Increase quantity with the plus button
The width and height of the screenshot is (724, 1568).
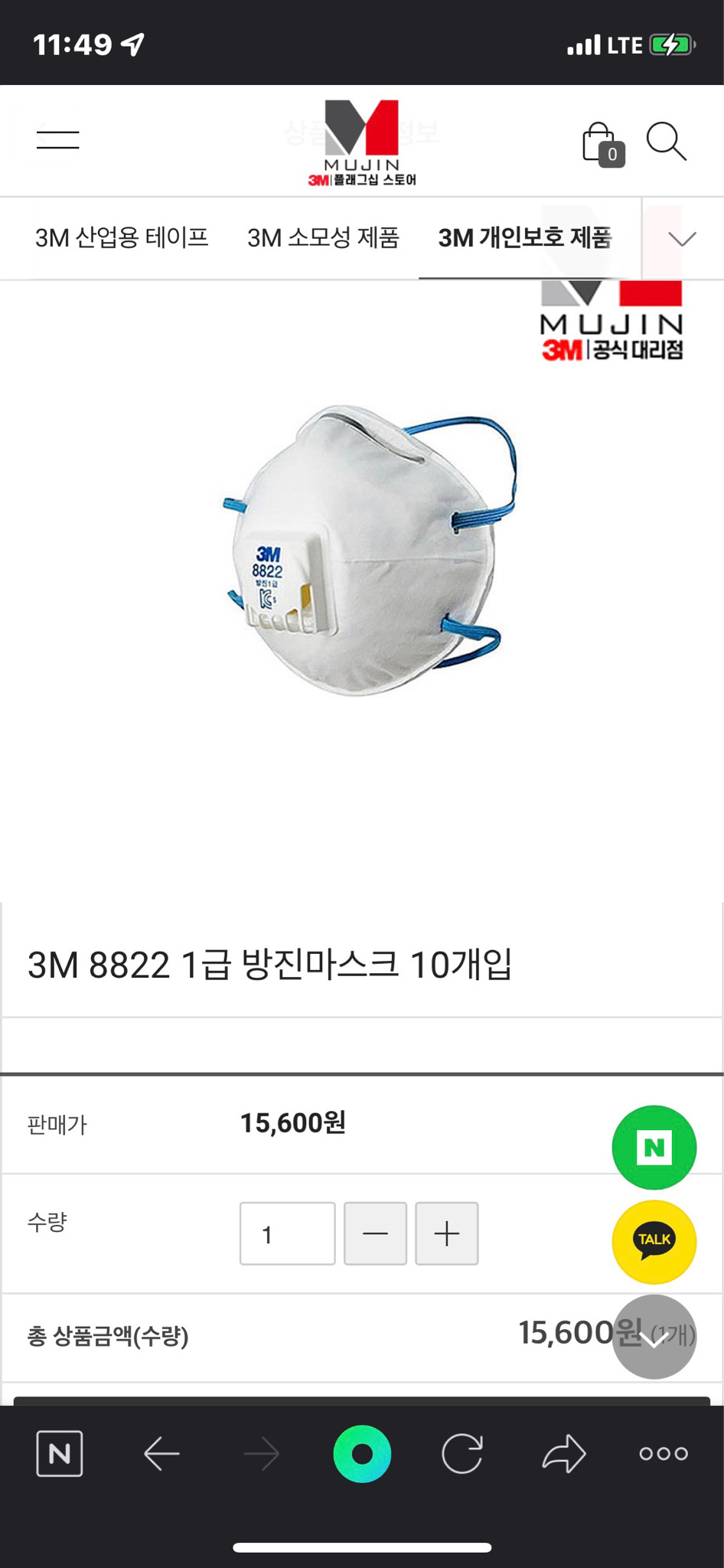(x=446, y=1233)
